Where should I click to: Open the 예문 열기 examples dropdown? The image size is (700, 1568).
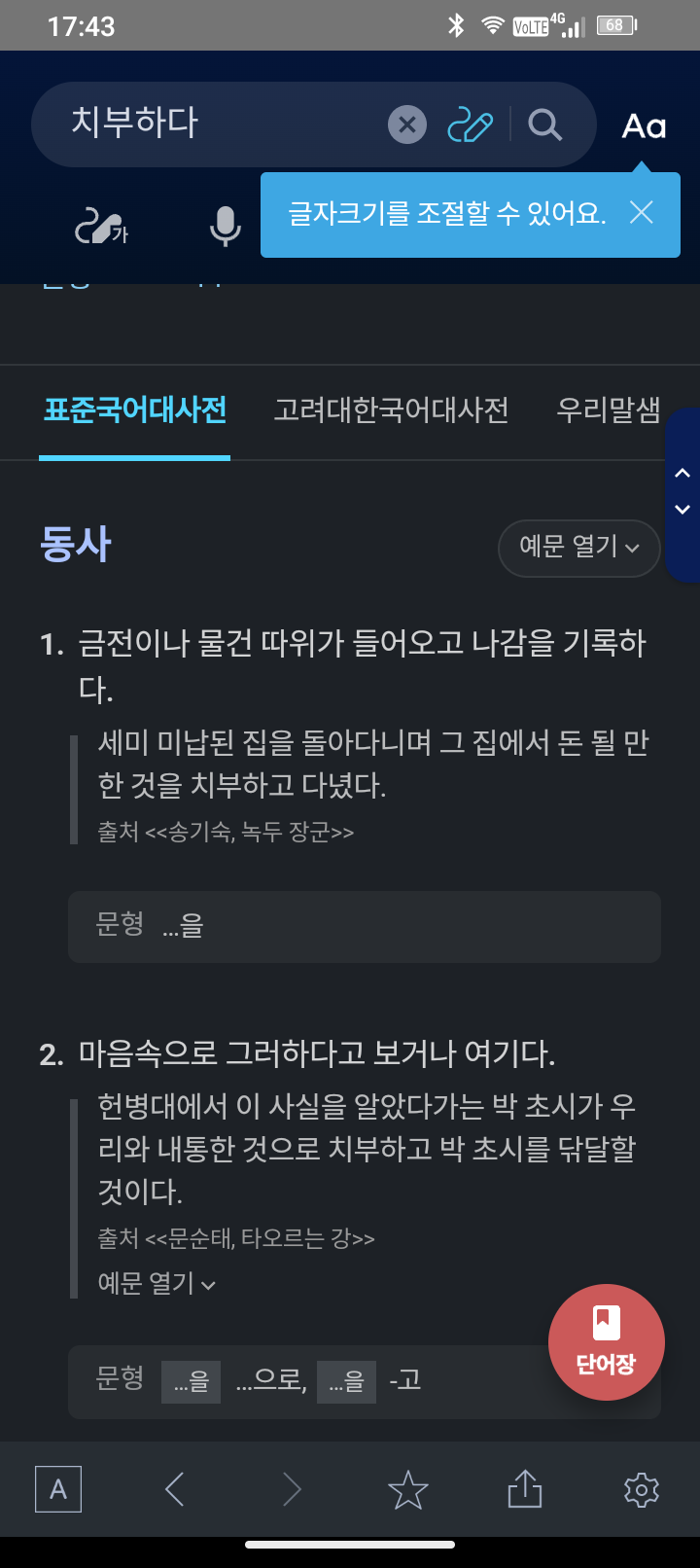click(x=578, y=548)
